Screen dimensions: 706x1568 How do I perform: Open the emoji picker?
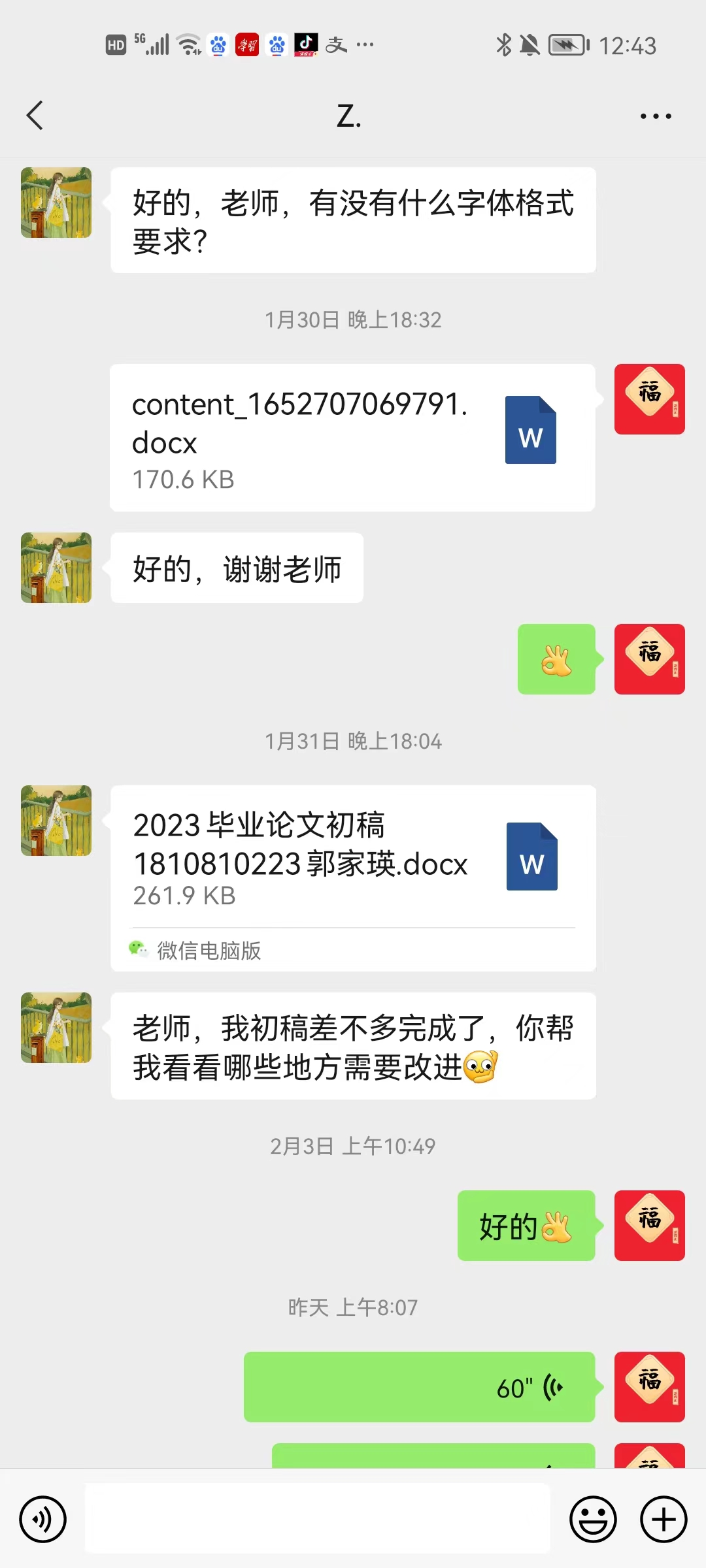point(593,1519)
